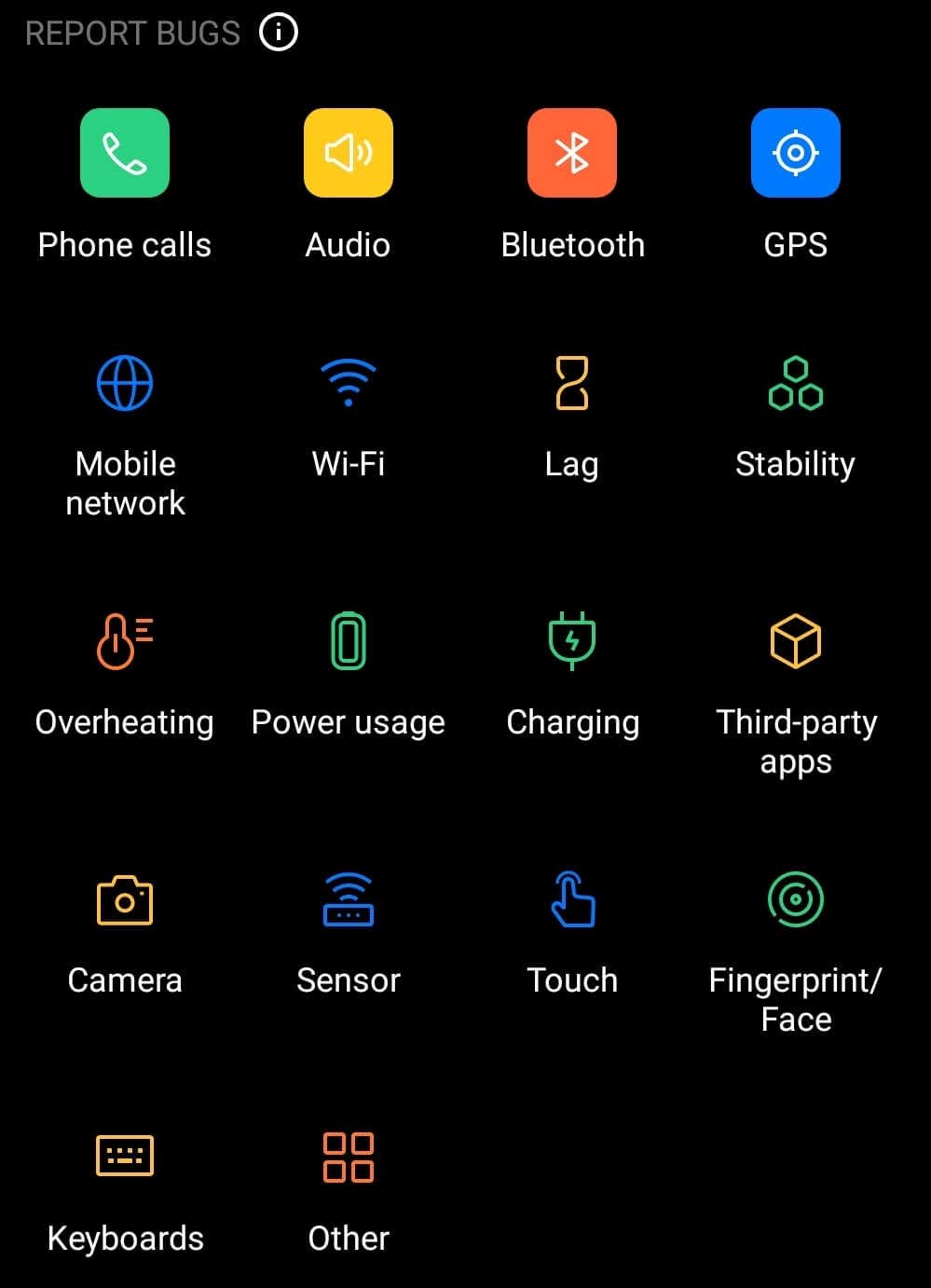Select the Power usage category
Image resolution: width=931 pixels, height=1288 pixels.
pyautogui.click(x=349, y=642)
